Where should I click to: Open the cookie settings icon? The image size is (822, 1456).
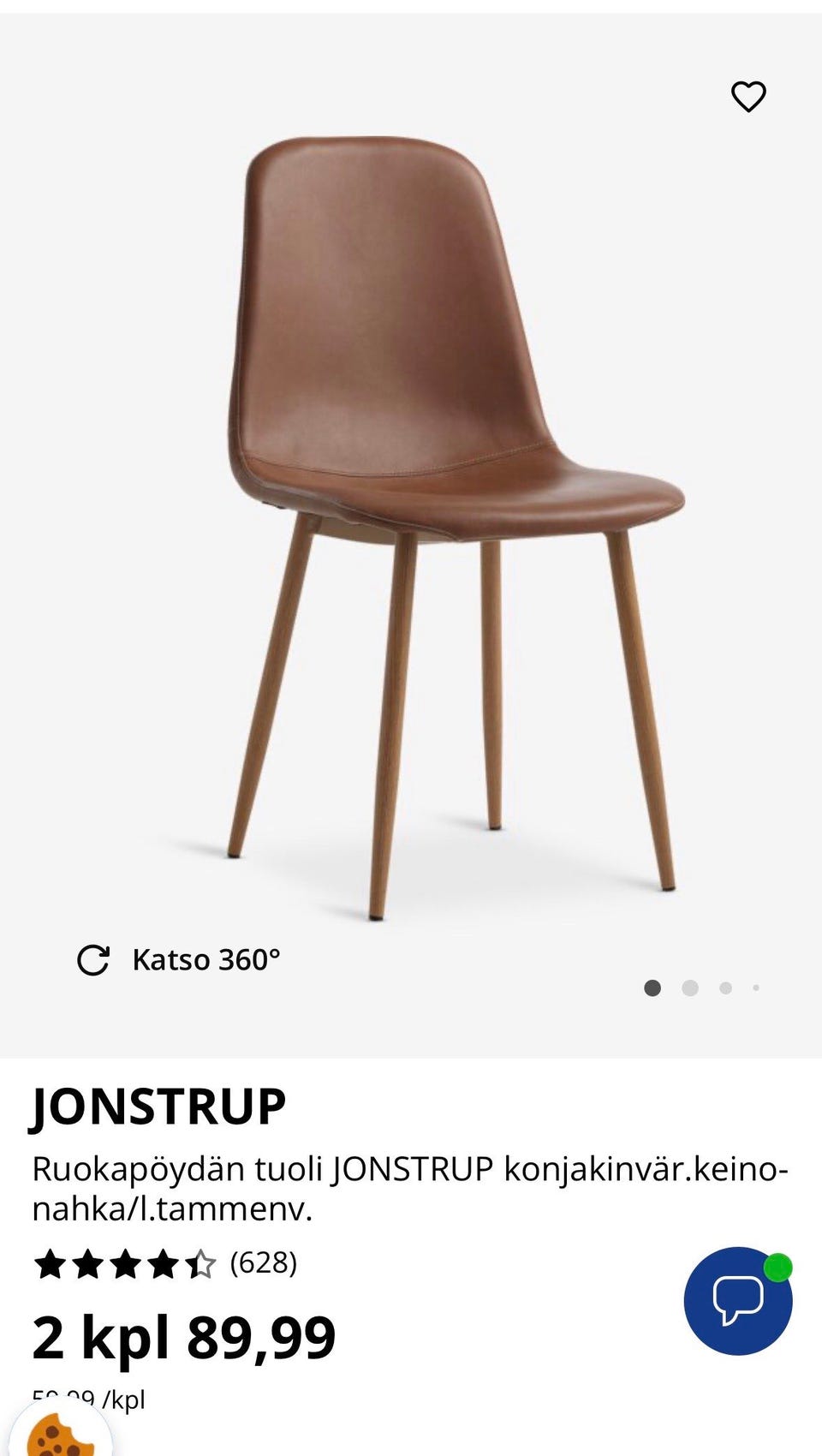tap(60, 1433)
